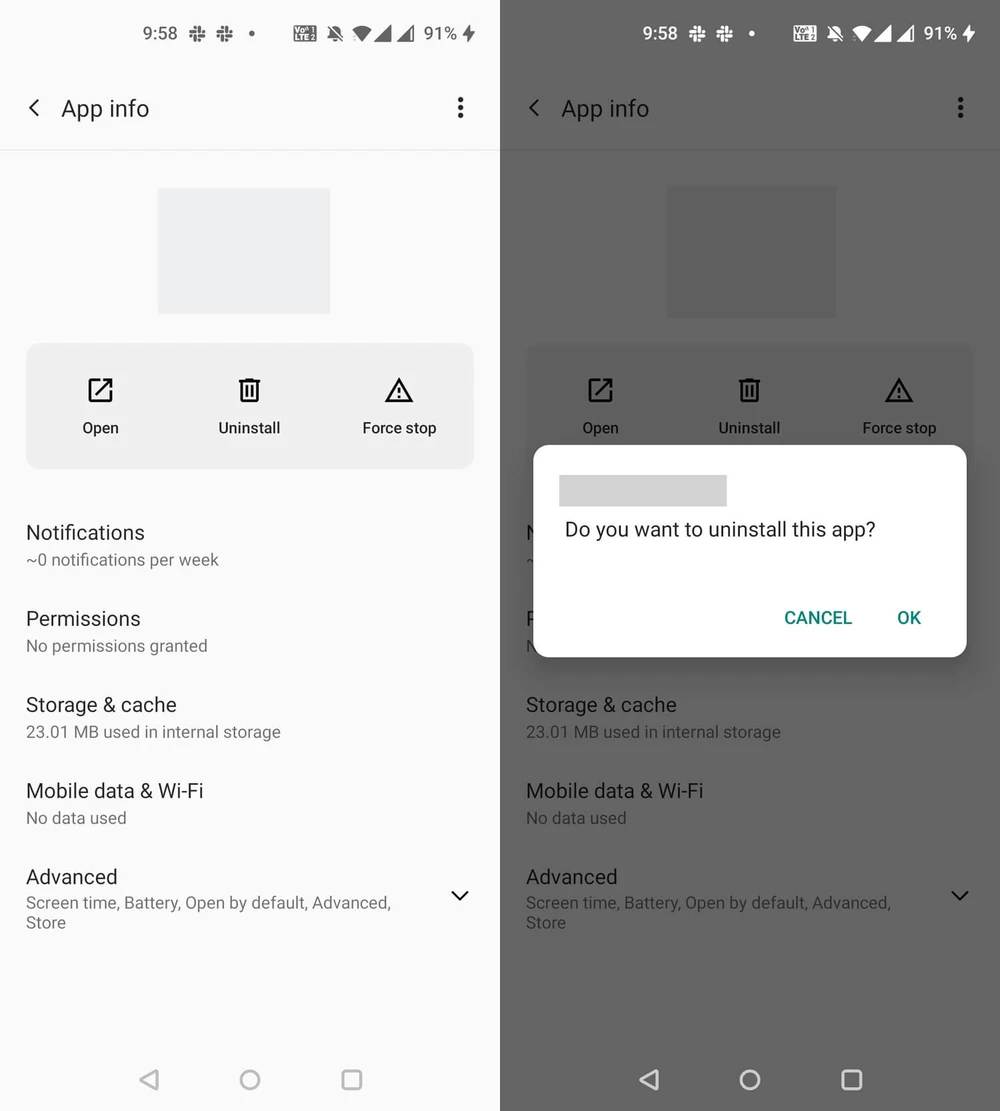Force stop the app on undimmed screen

(399, 406)
